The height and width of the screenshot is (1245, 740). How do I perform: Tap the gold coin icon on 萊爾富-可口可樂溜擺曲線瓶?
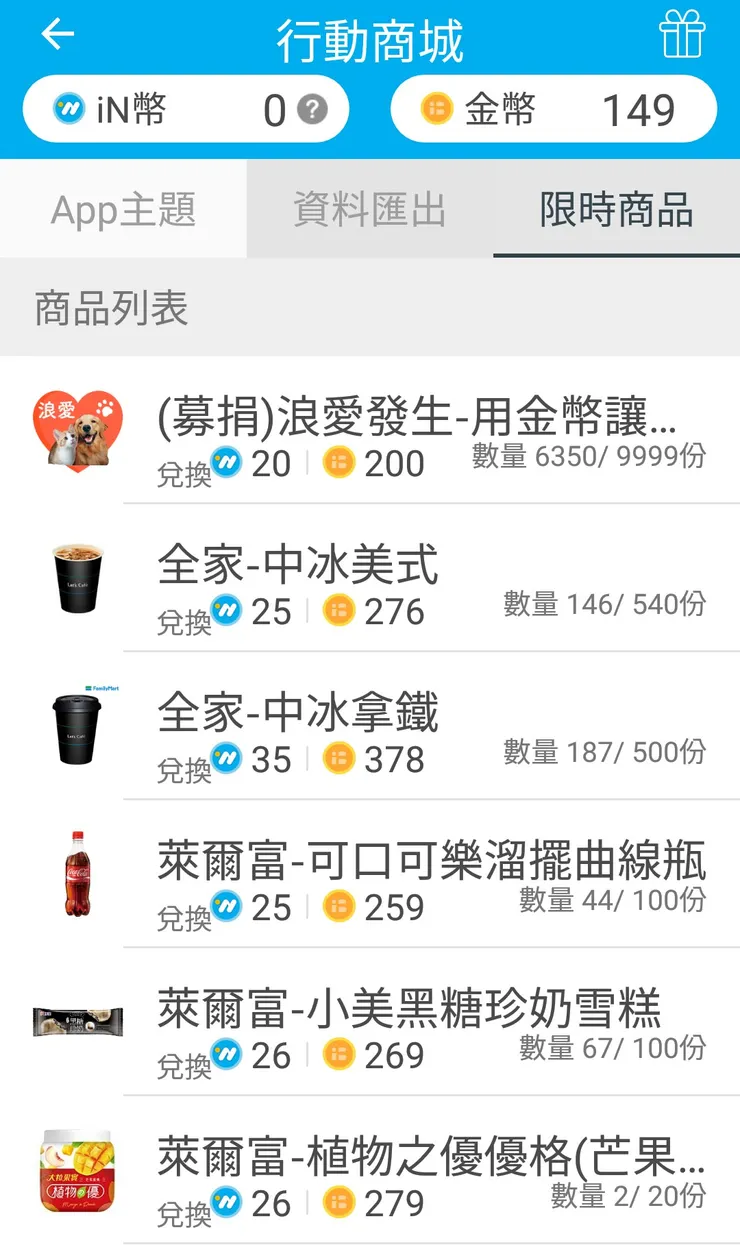[x=339, y=907]
